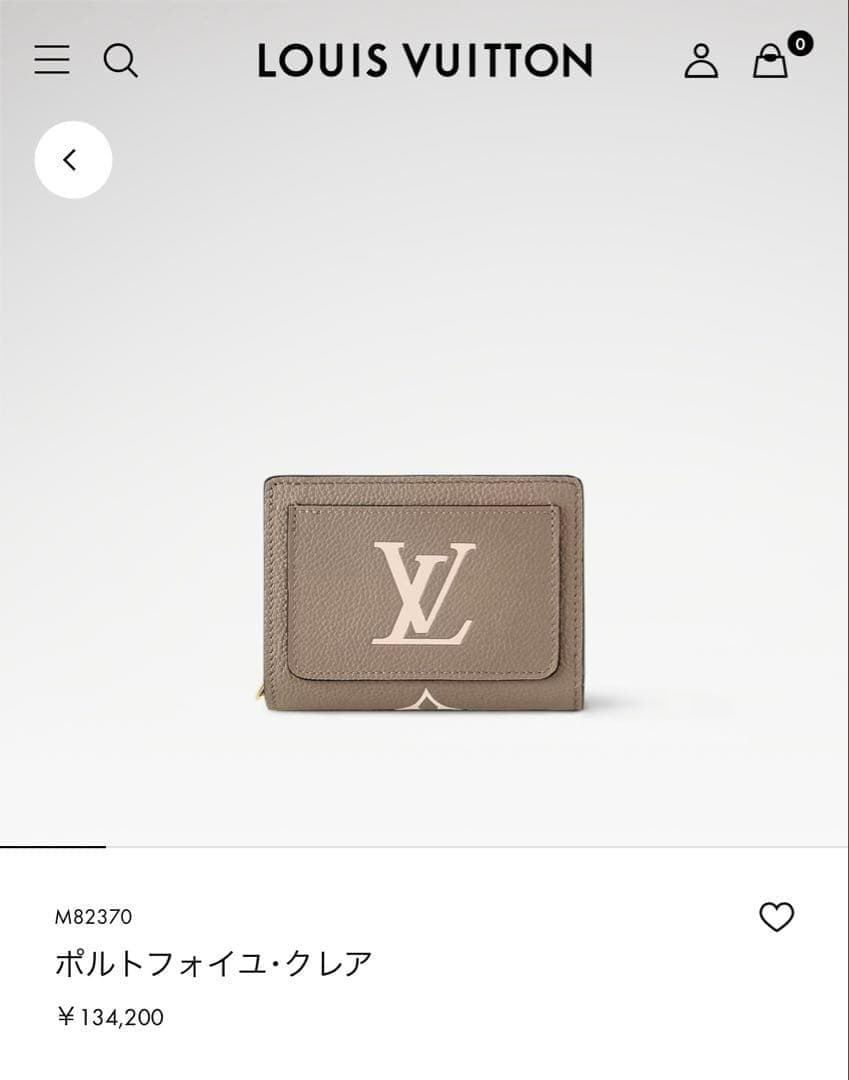
Task: Click the wallet product image
Action: click(x=424, y=590)
